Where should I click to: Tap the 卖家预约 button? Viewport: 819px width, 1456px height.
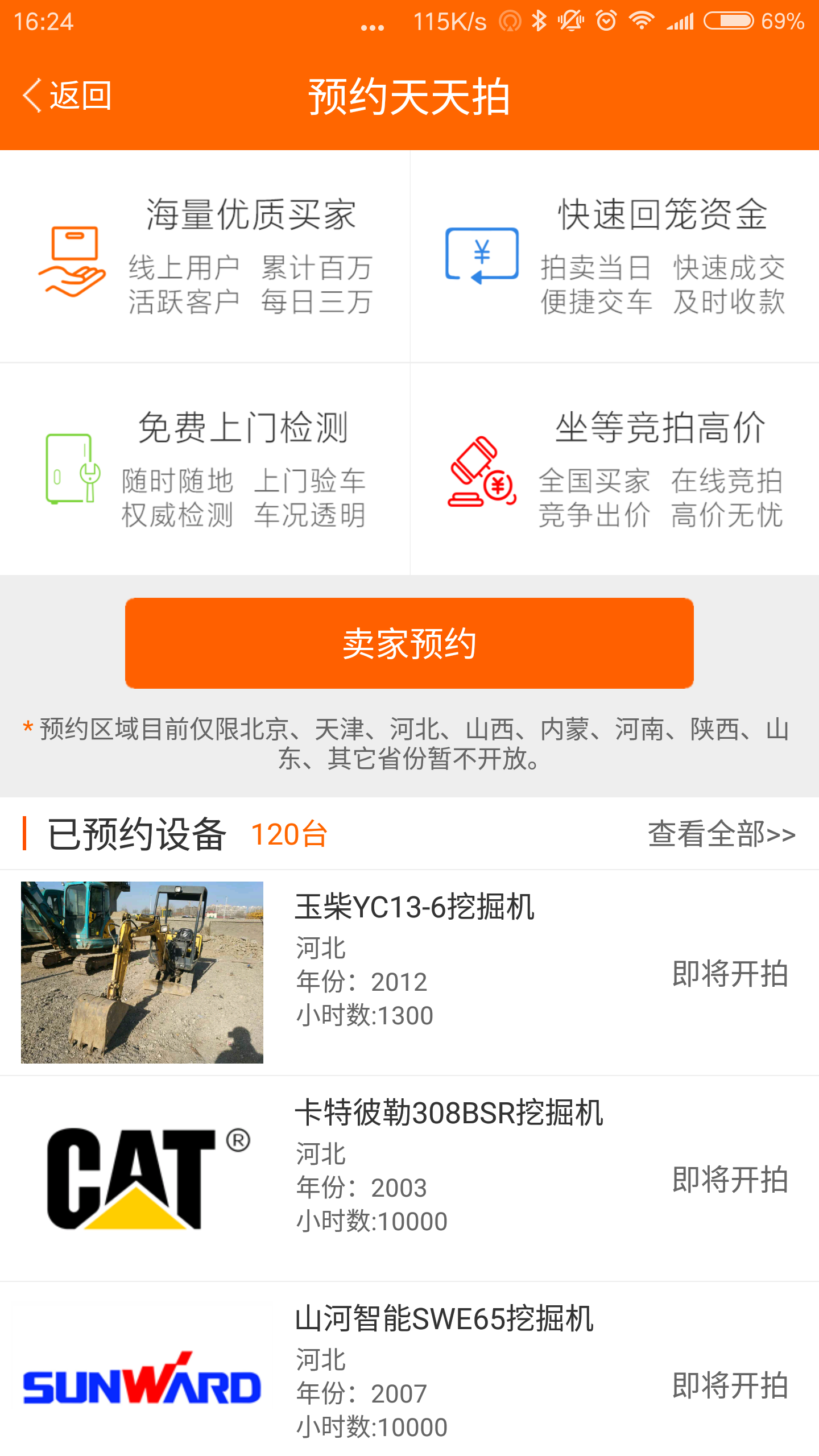[409, 643]
